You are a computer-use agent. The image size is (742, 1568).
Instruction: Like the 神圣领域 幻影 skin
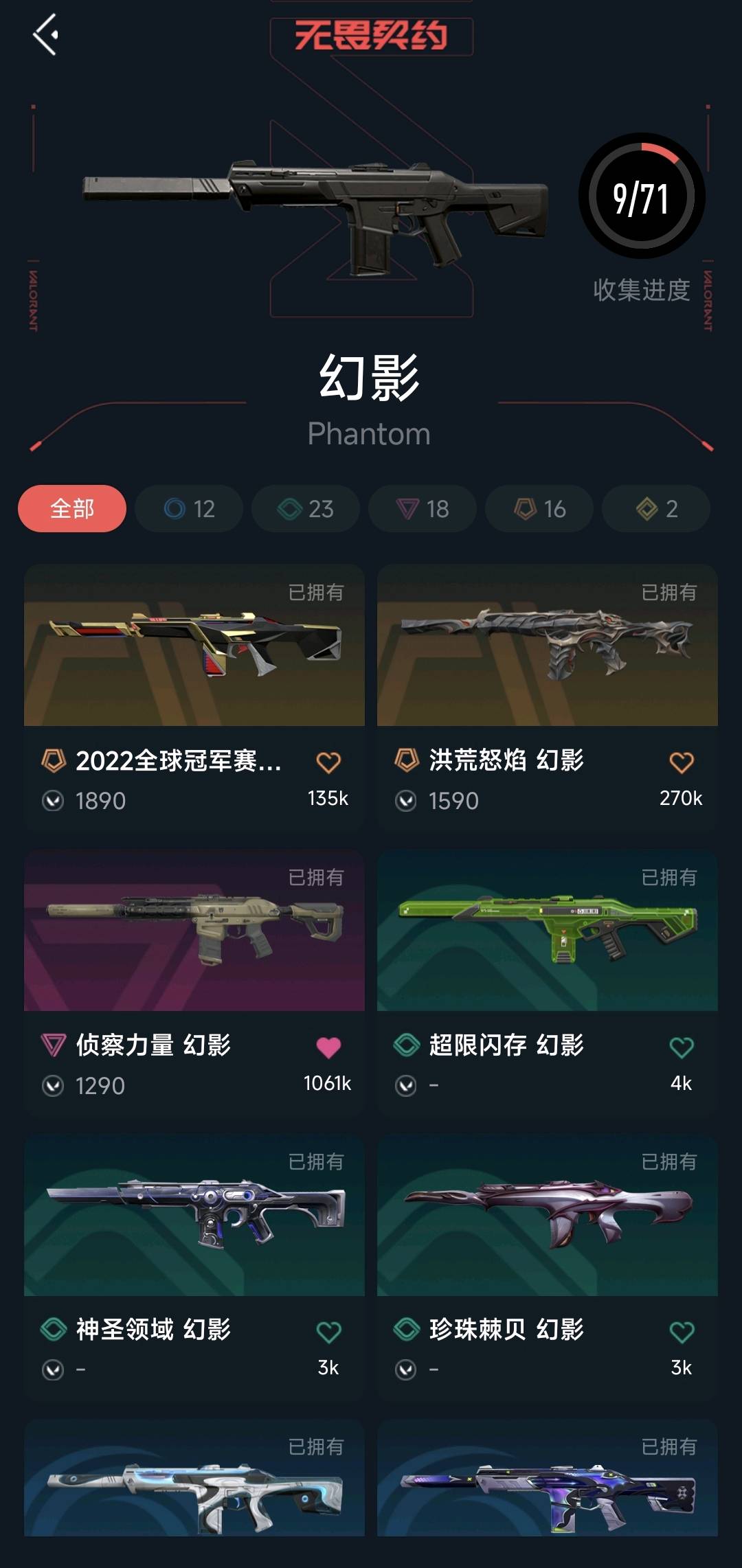click(328, 1332)
